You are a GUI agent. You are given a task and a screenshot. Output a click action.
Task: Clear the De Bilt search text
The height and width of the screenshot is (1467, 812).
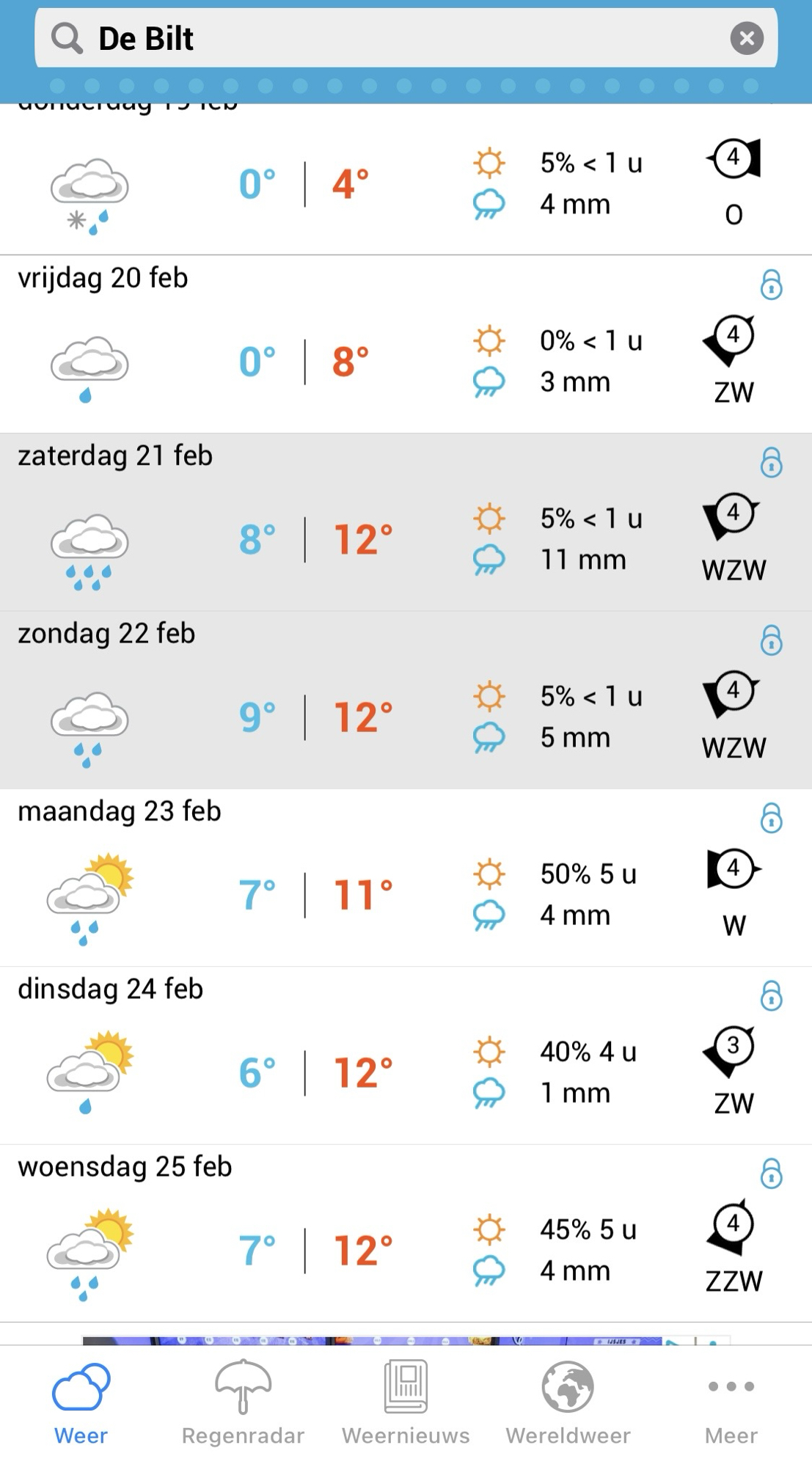pos(746,38)
